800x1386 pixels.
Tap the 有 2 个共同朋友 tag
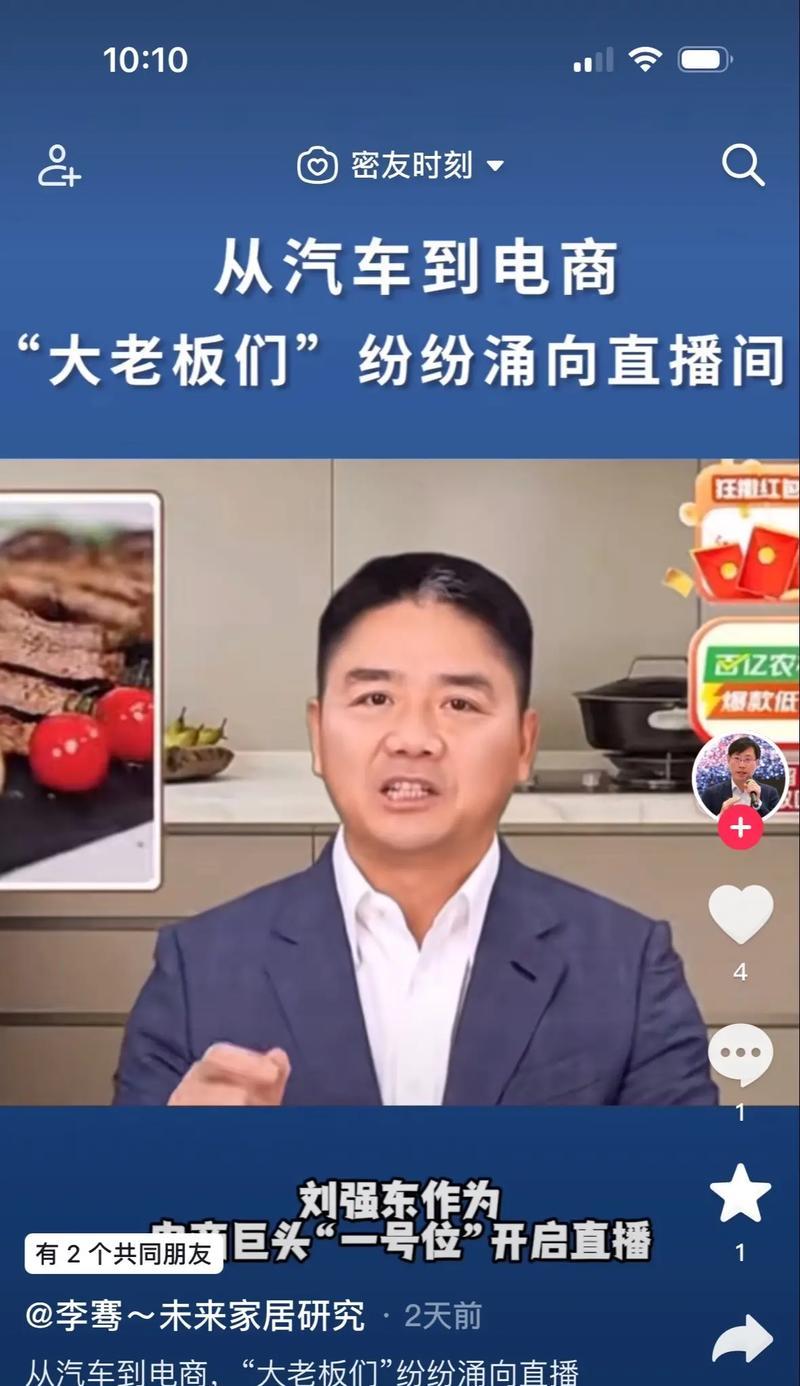coord(124,1254)
